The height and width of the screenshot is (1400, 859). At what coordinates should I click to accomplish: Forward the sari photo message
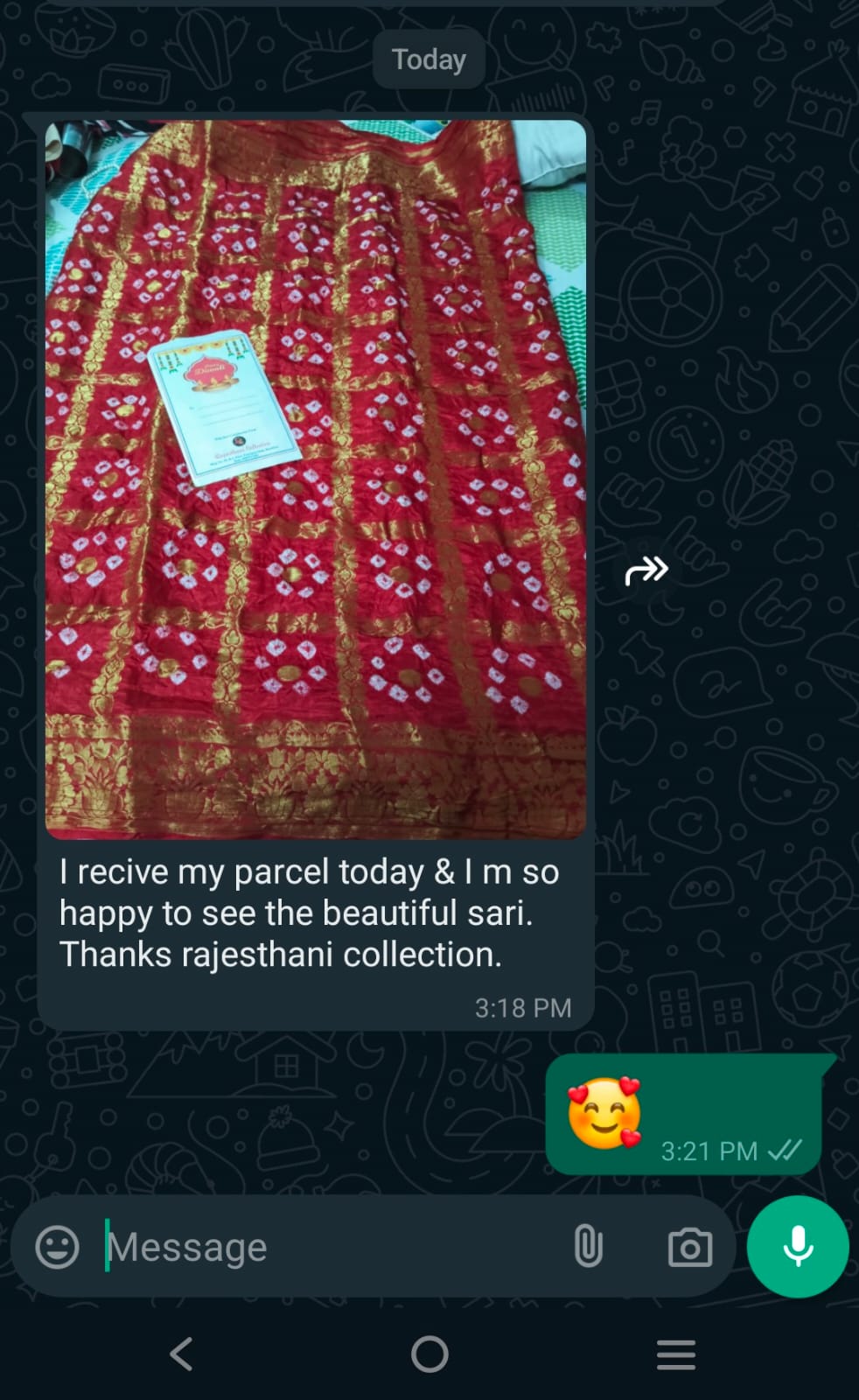click(x=646, y=571)
